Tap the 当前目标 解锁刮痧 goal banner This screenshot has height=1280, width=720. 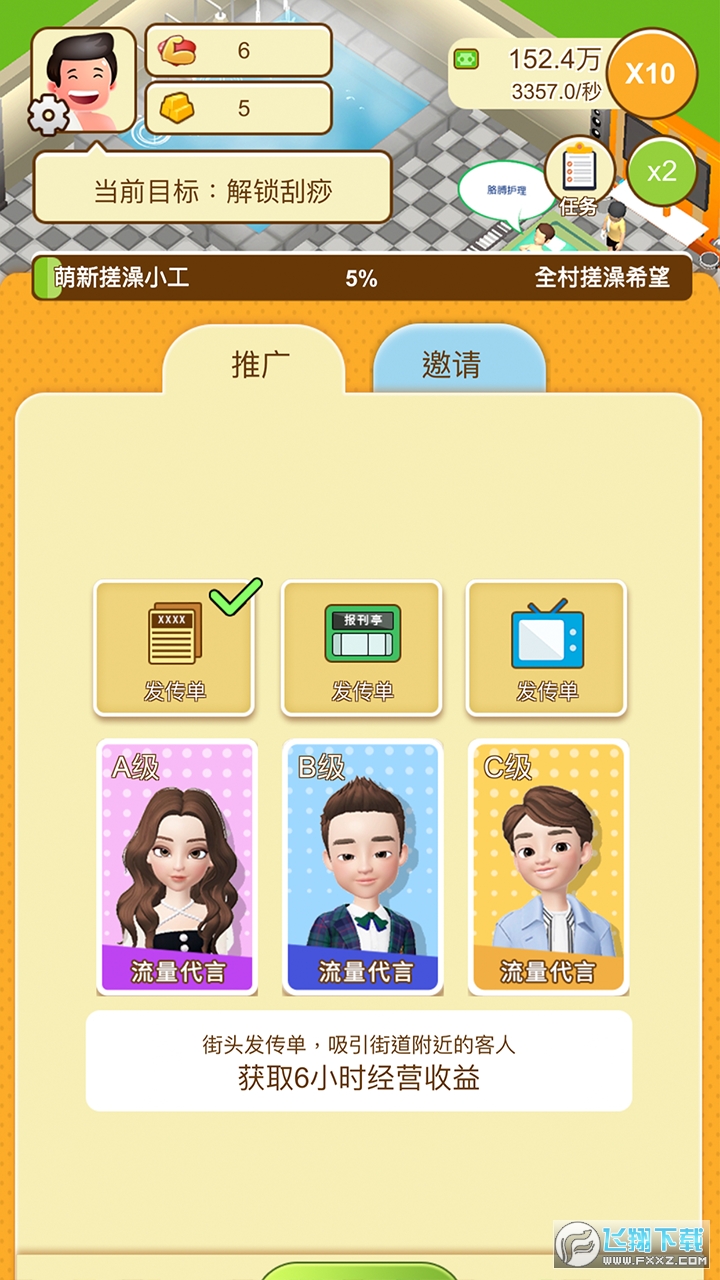(x=212, y=190)
